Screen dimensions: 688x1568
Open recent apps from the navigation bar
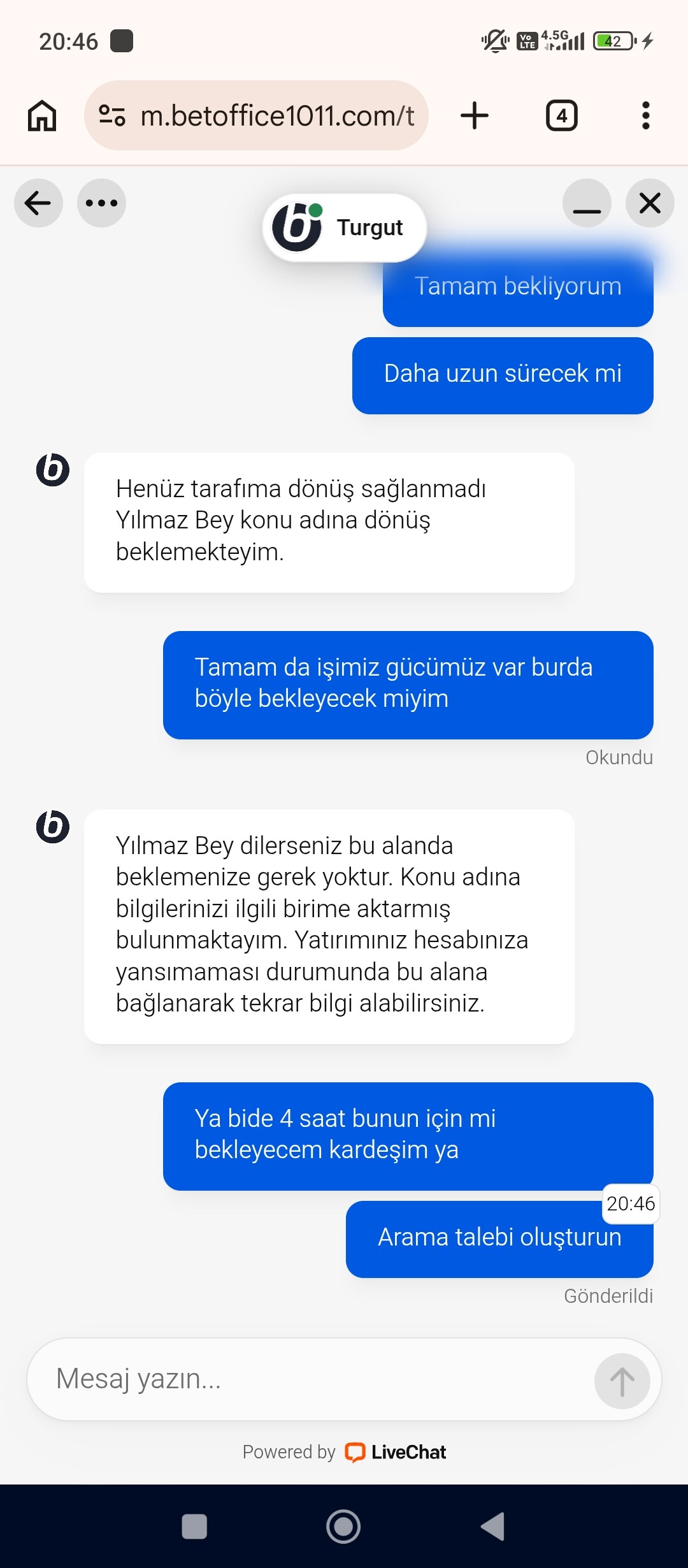point(194,1527)
